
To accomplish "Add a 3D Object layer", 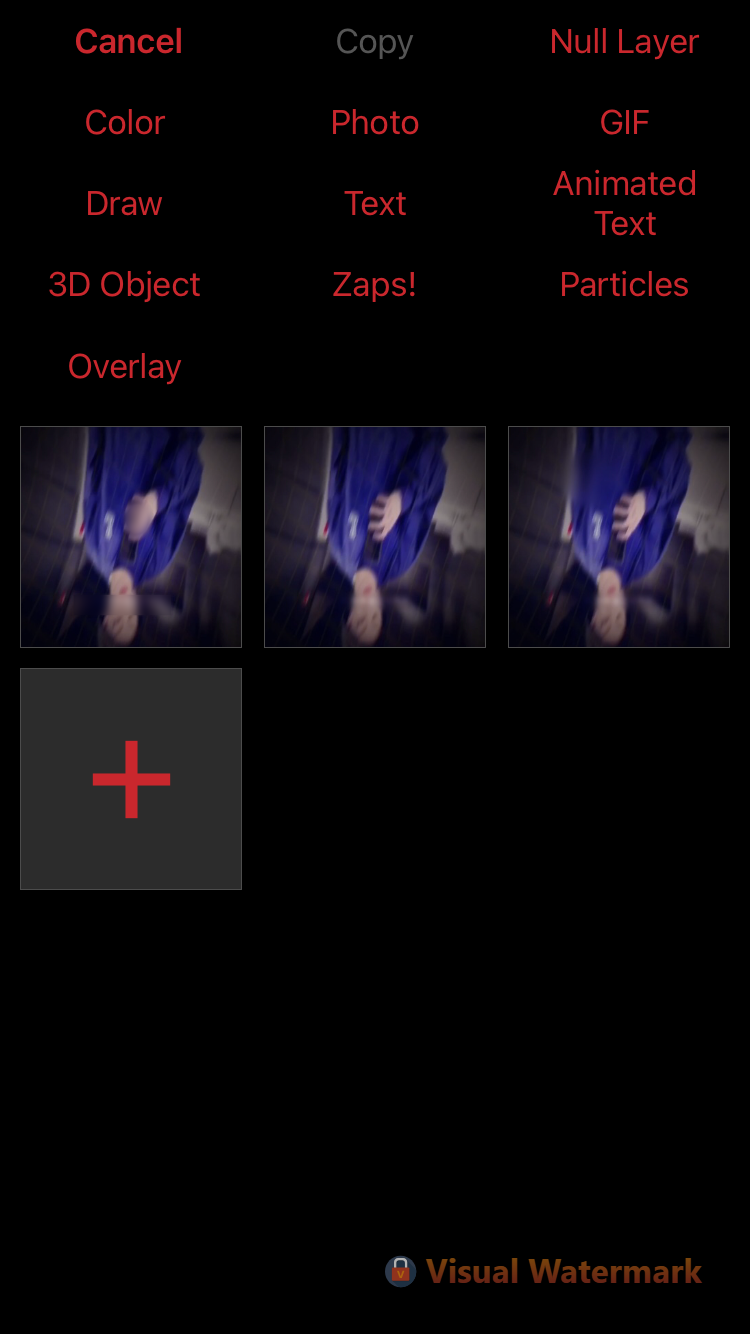I will [x=125, y=285].
